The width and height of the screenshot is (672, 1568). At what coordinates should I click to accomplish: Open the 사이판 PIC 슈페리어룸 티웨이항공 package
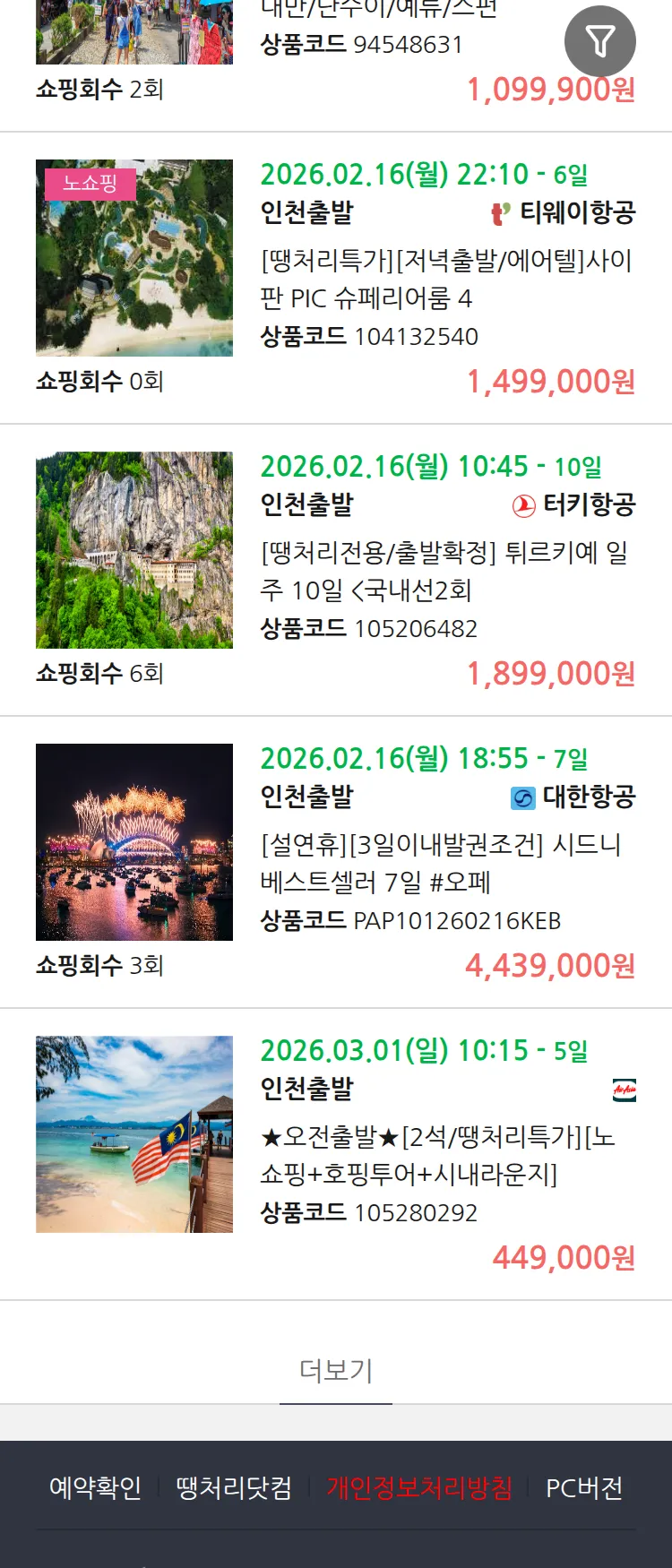pyautogui.click(x=446, y=279)
